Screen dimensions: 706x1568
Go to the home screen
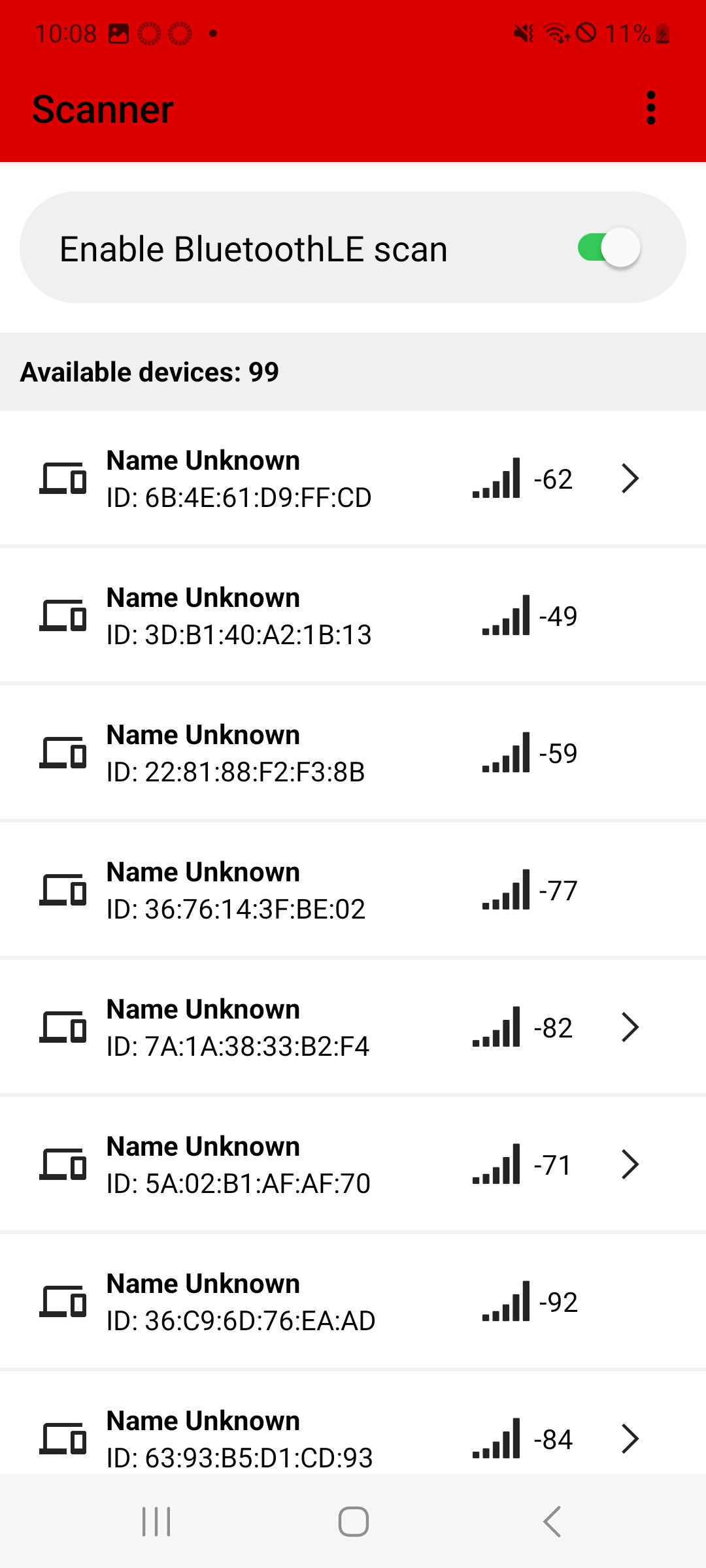353,1522
